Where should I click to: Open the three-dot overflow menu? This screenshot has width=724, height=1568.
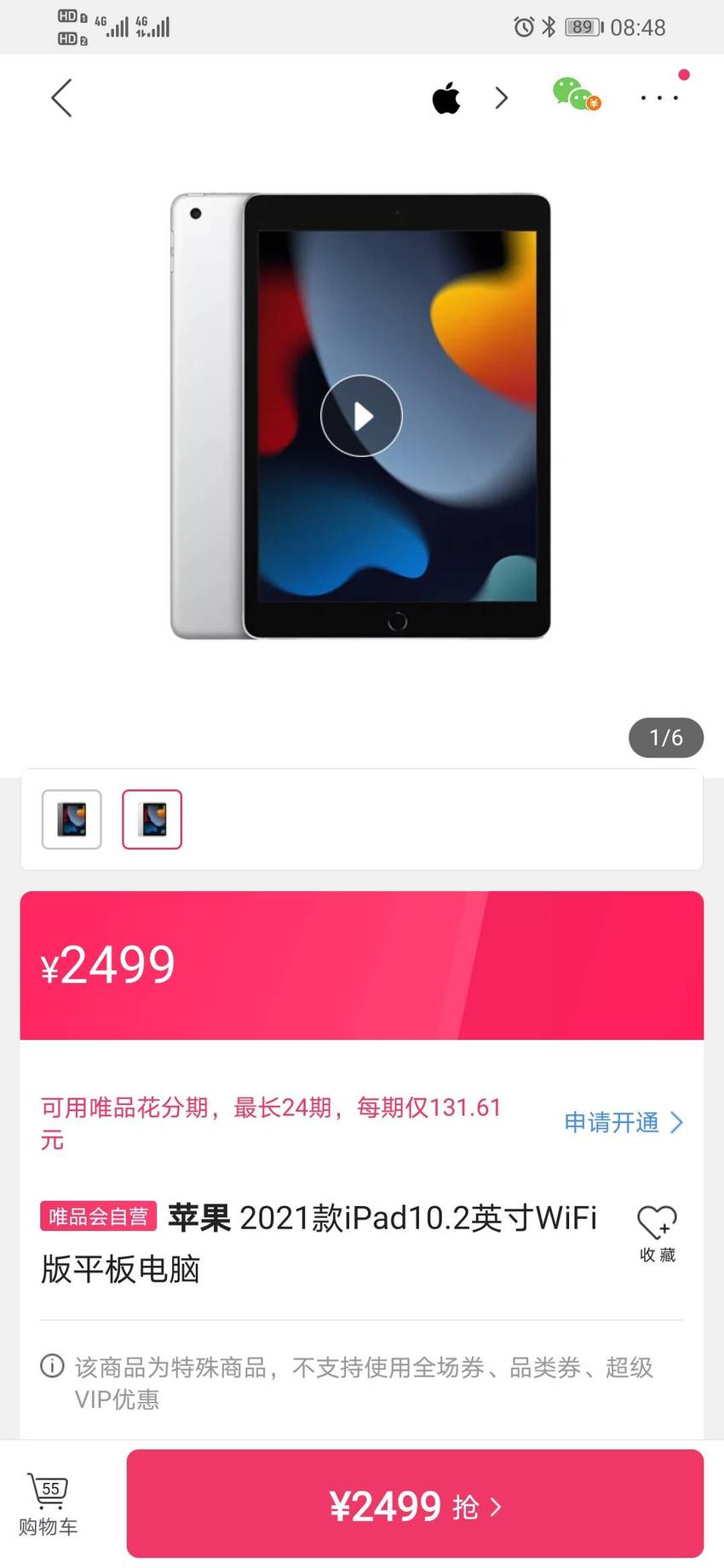pyautogui.click(x=659, y=98)
